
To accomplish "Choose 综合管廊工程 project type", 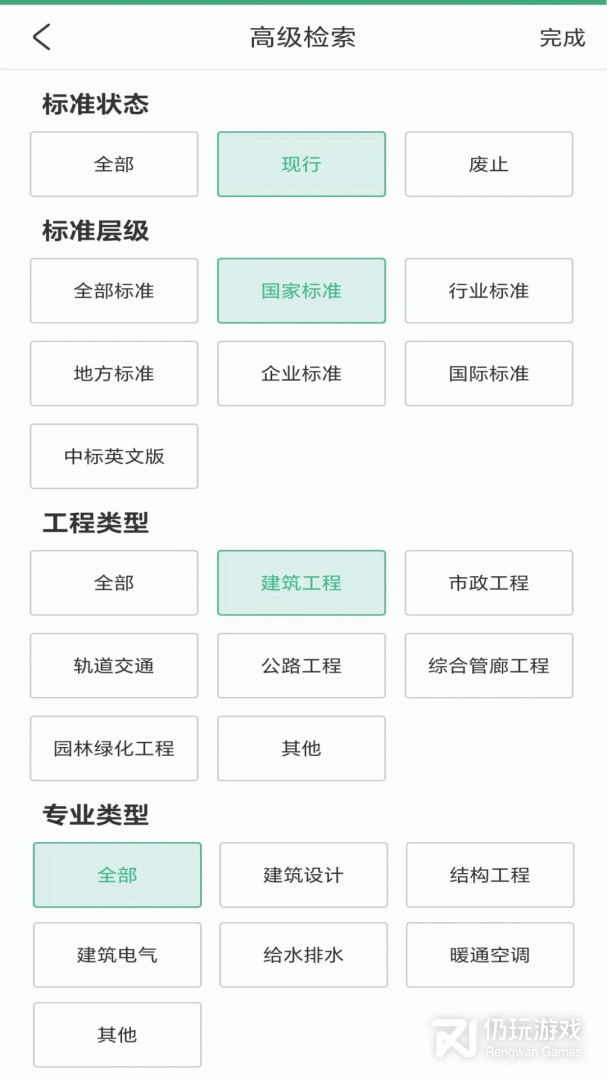I will coord(489,665).
